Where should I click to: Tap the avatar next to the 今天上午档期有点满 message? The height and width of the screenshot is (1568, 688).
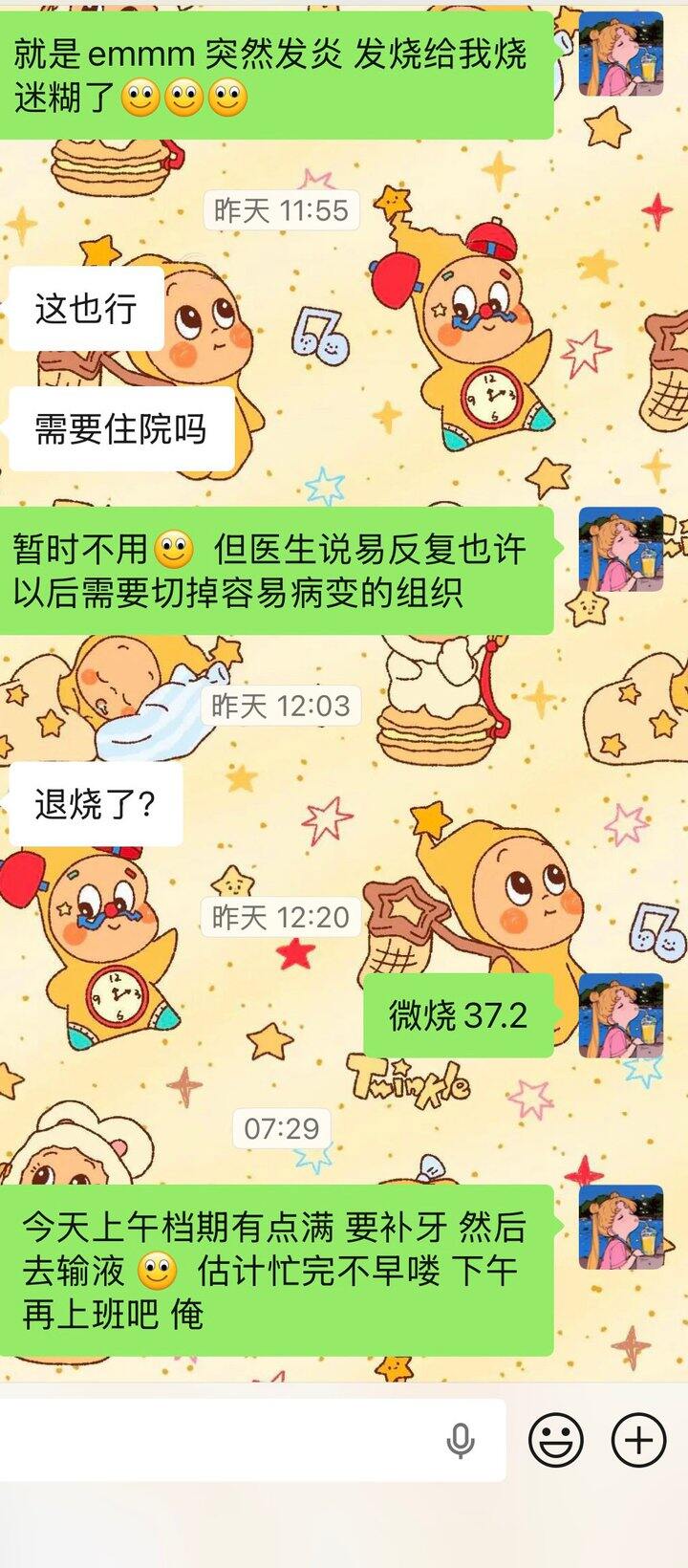[x=621, y=1227]
